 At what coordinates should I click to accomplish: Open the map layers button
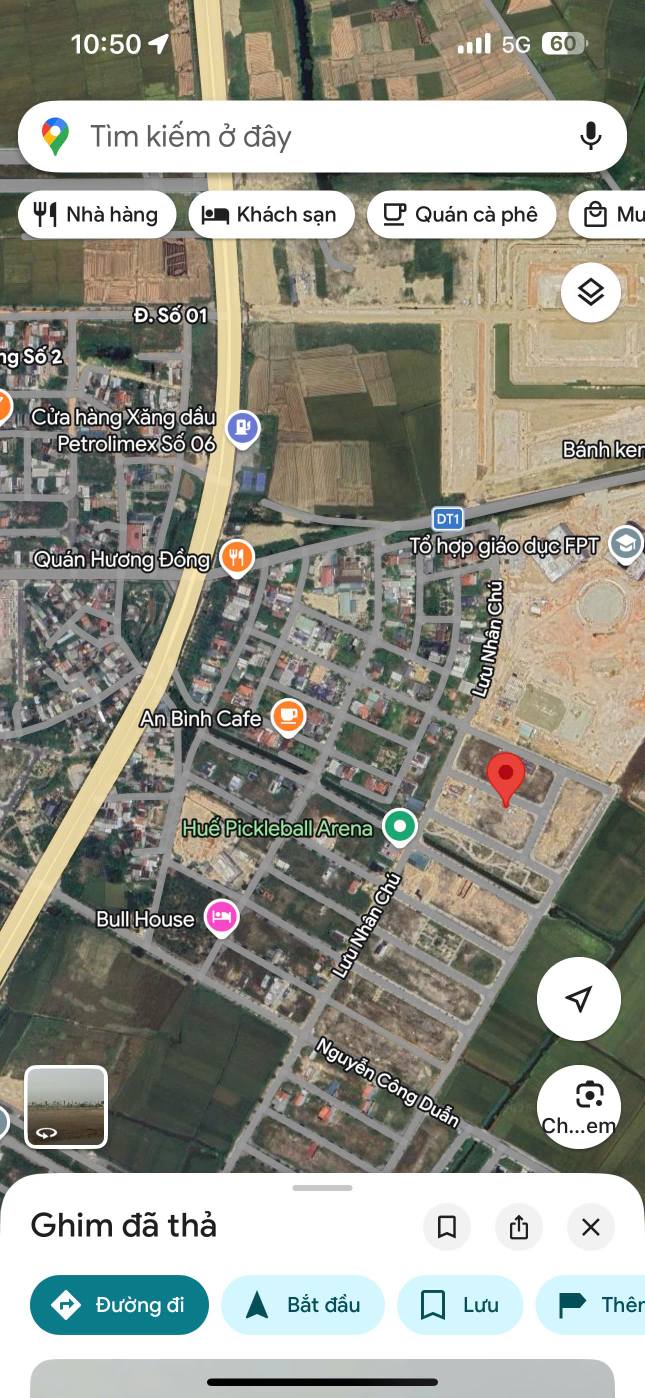[591, 292]
